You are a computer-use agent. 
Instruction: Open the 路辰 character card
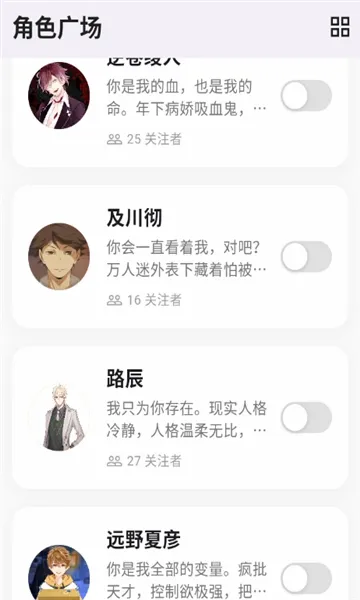(180, 417)
